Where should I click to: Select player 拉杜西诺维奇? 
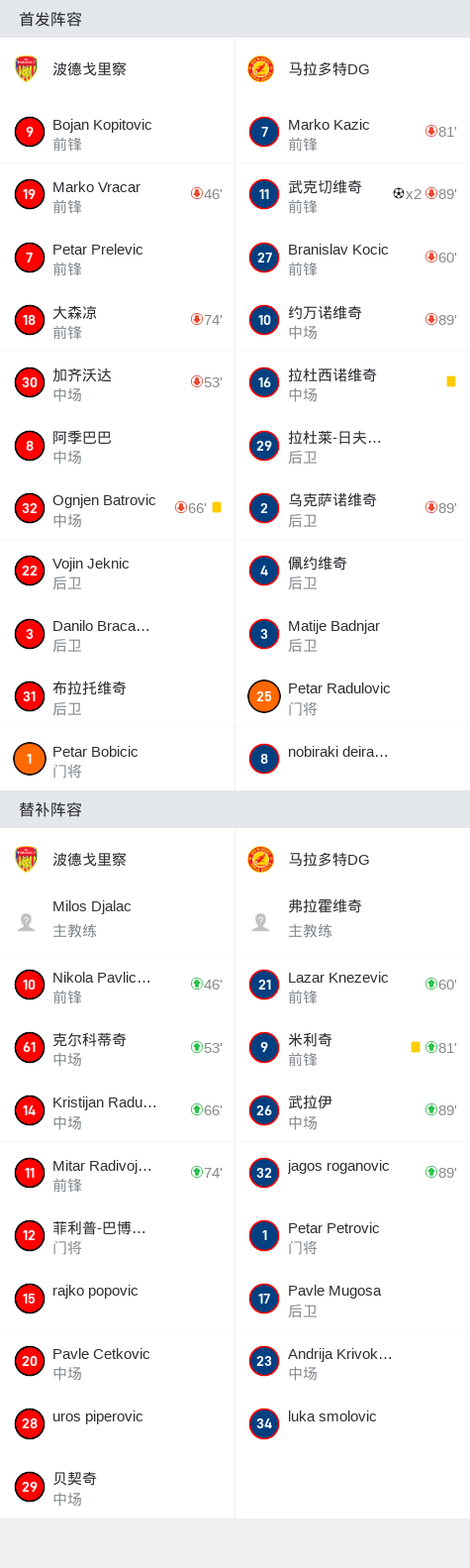(352, 382)
